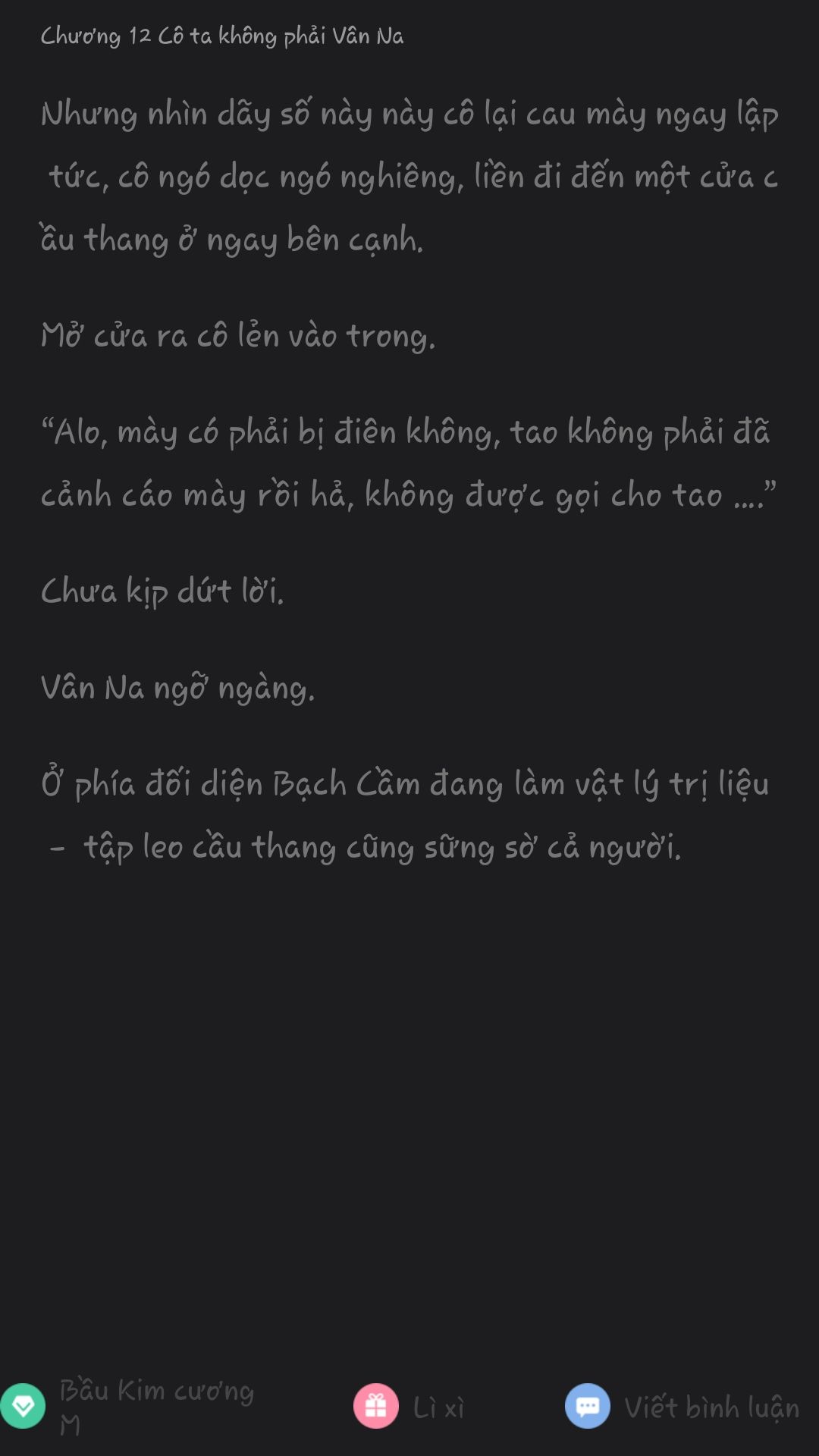Open Viết bình luận to comment

point(682,1407)
